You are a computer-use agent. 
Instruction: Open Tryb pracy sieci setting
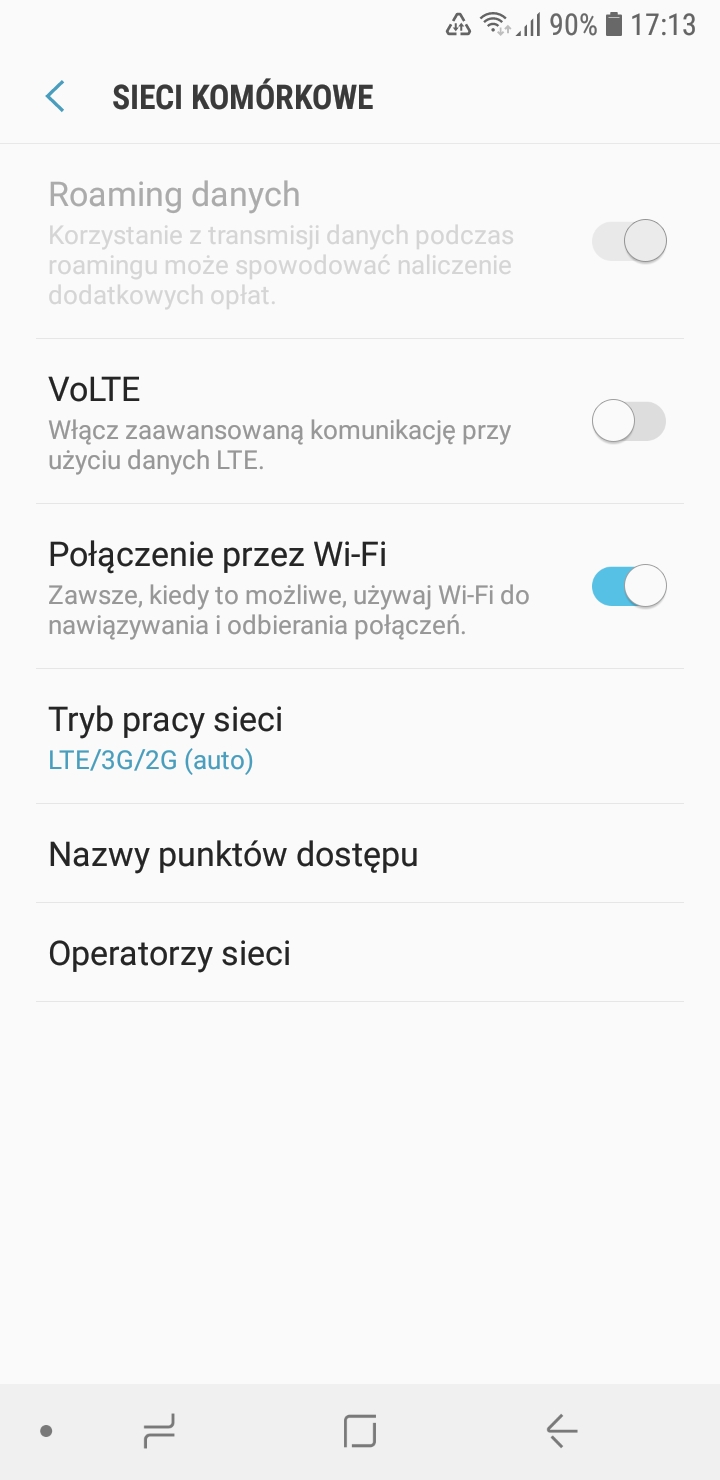(x=360, y=737)
